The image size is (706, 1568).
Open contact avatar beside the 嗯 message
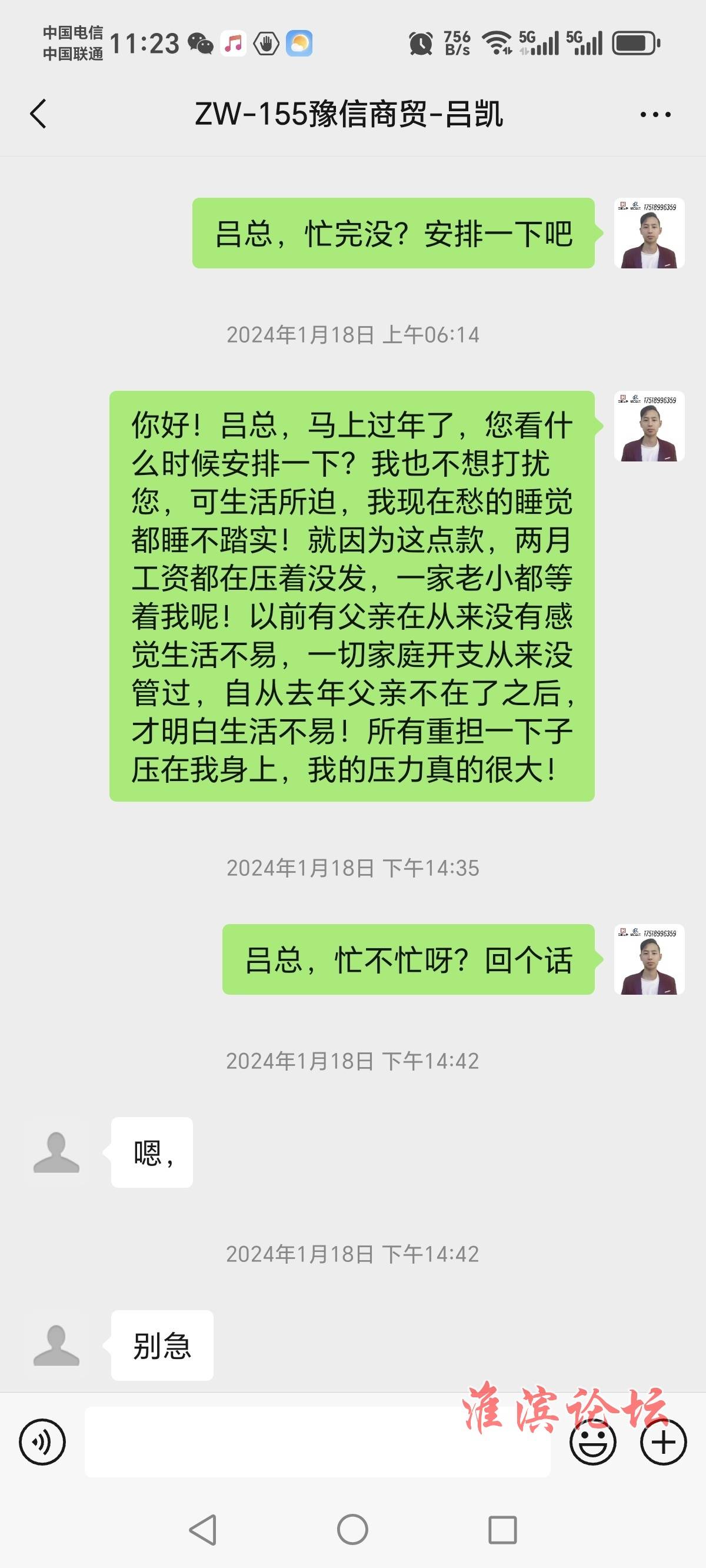click(x=56, y=1152)
